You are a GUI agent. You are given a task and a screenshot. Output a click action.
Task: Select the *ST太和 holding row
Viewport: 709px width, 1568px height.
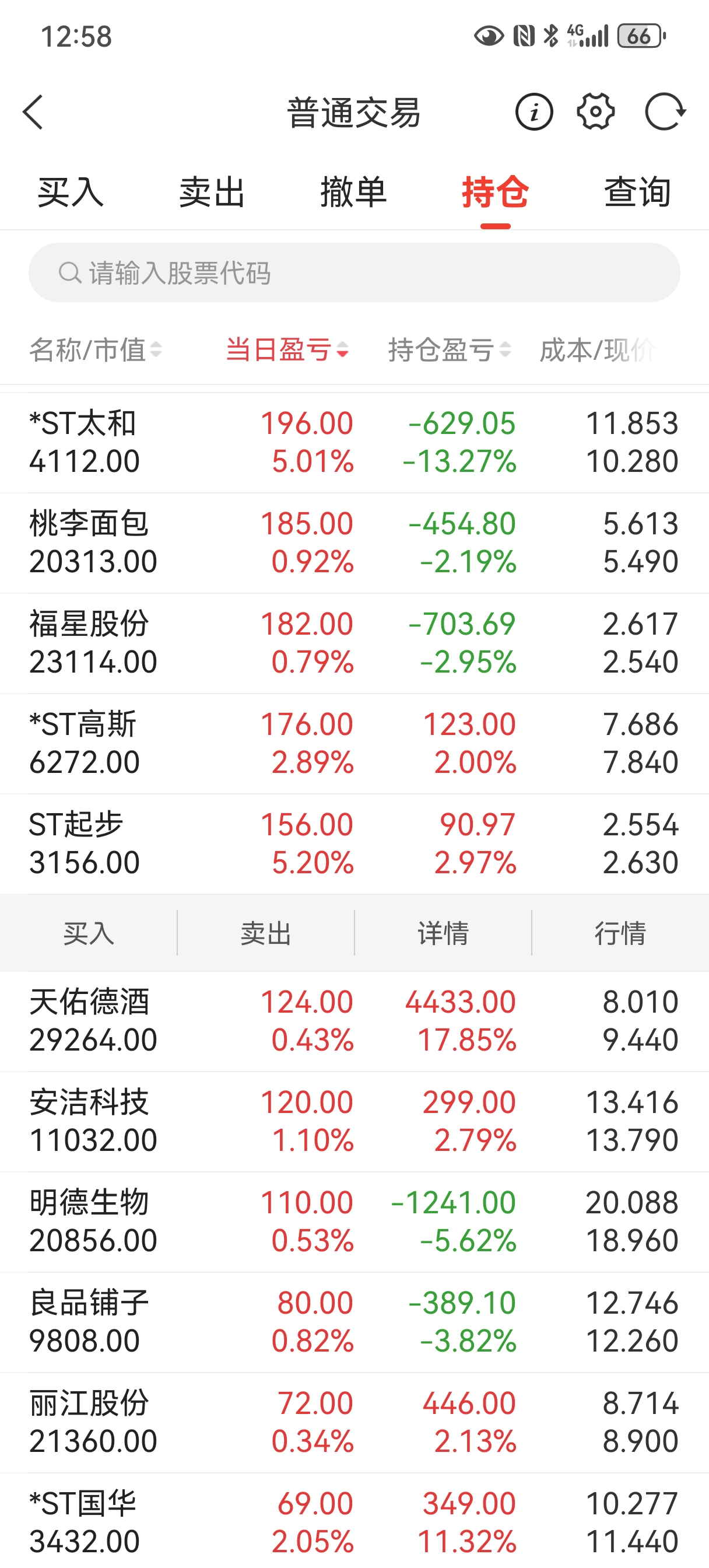coord(354,443)
